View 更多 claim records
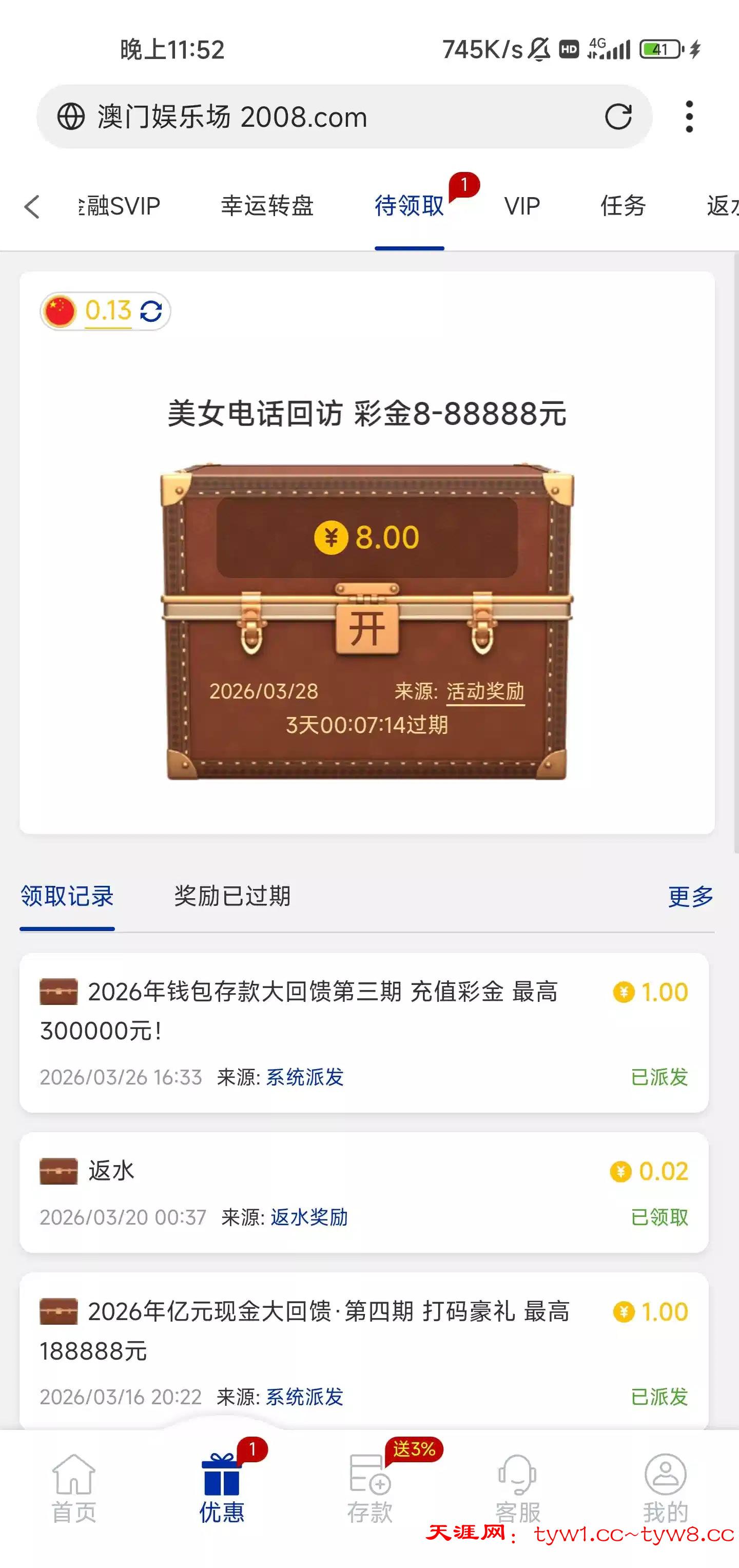739x1568 pixels. click(690, 896)
